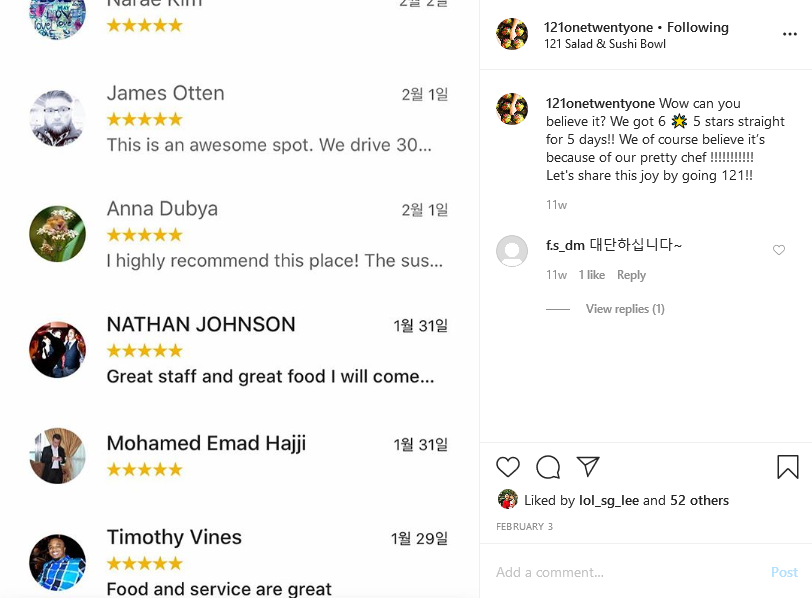
Task: Expand View replies (1)
Action: coord(625,309)
